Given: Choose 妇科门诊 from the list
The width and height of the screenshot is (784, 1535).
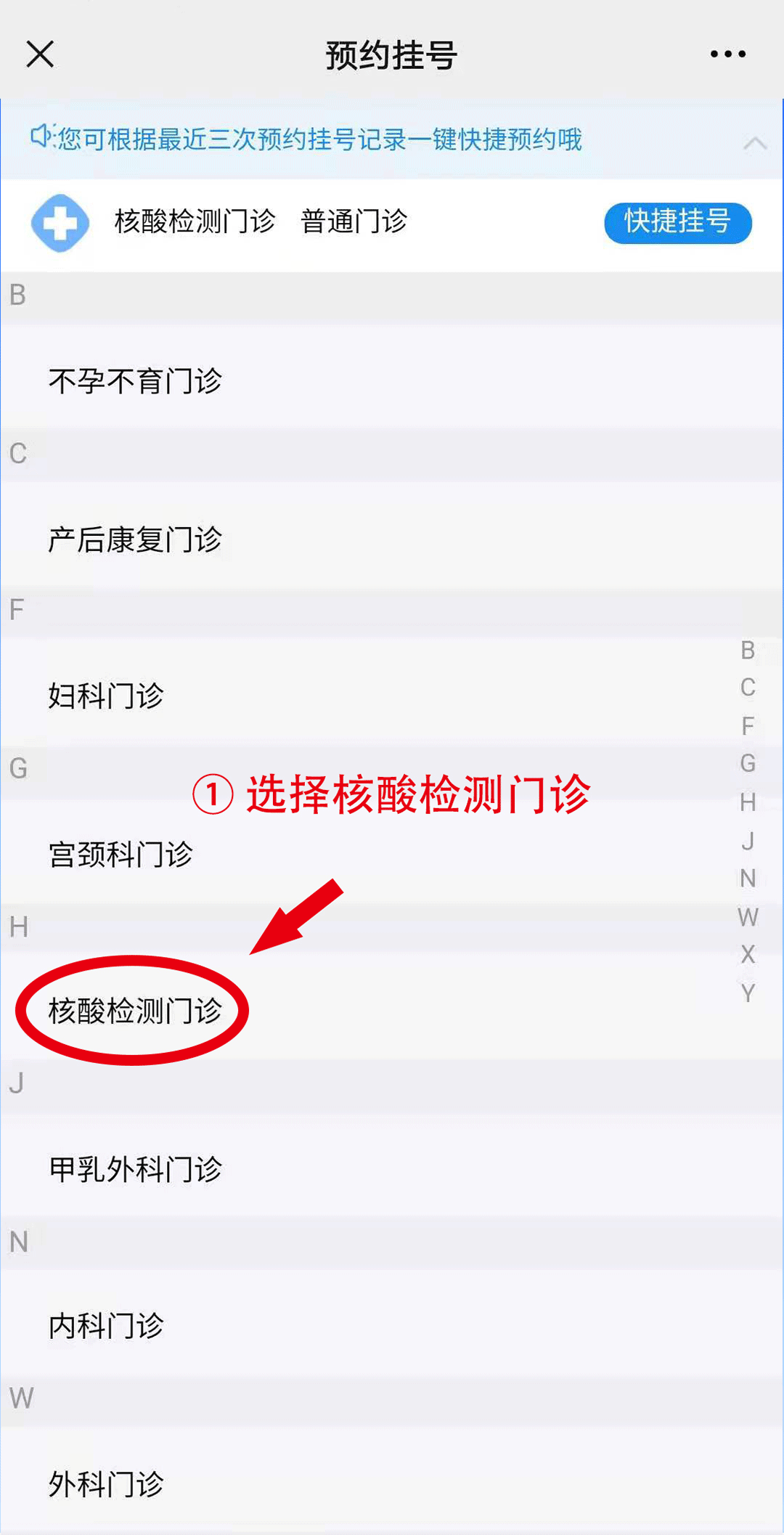Looking at the screenshot, I should (x=392, y=696).
